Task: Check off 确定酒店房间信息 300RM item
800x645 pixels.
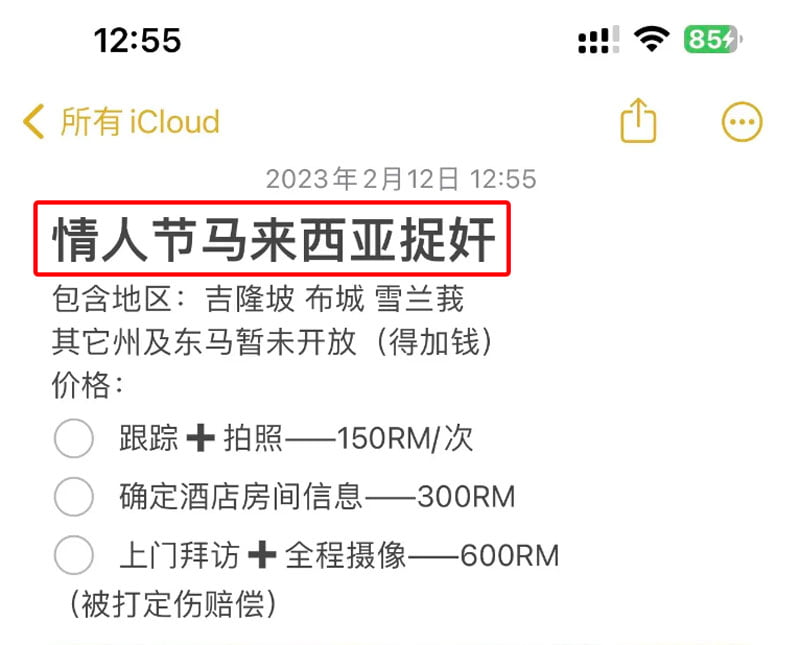Action: pyautogui.click(x=74, y=496)
